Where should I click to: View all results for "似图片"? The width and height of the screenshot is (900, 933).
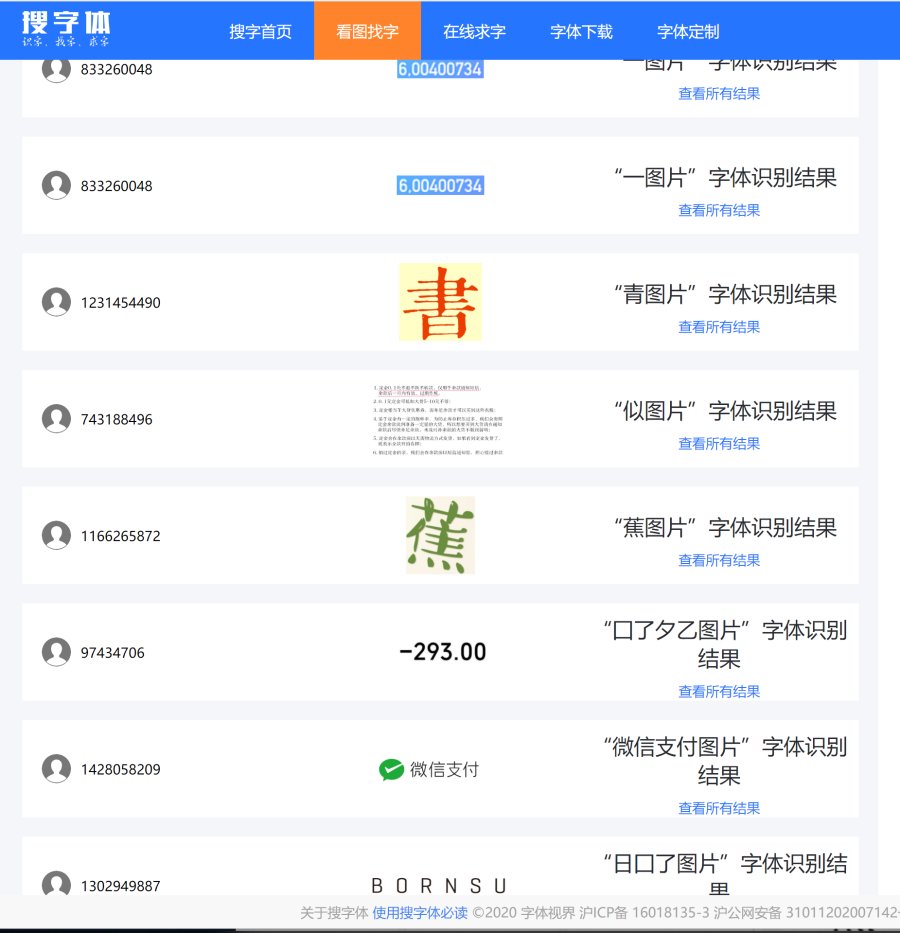click(x=719, y=443)
